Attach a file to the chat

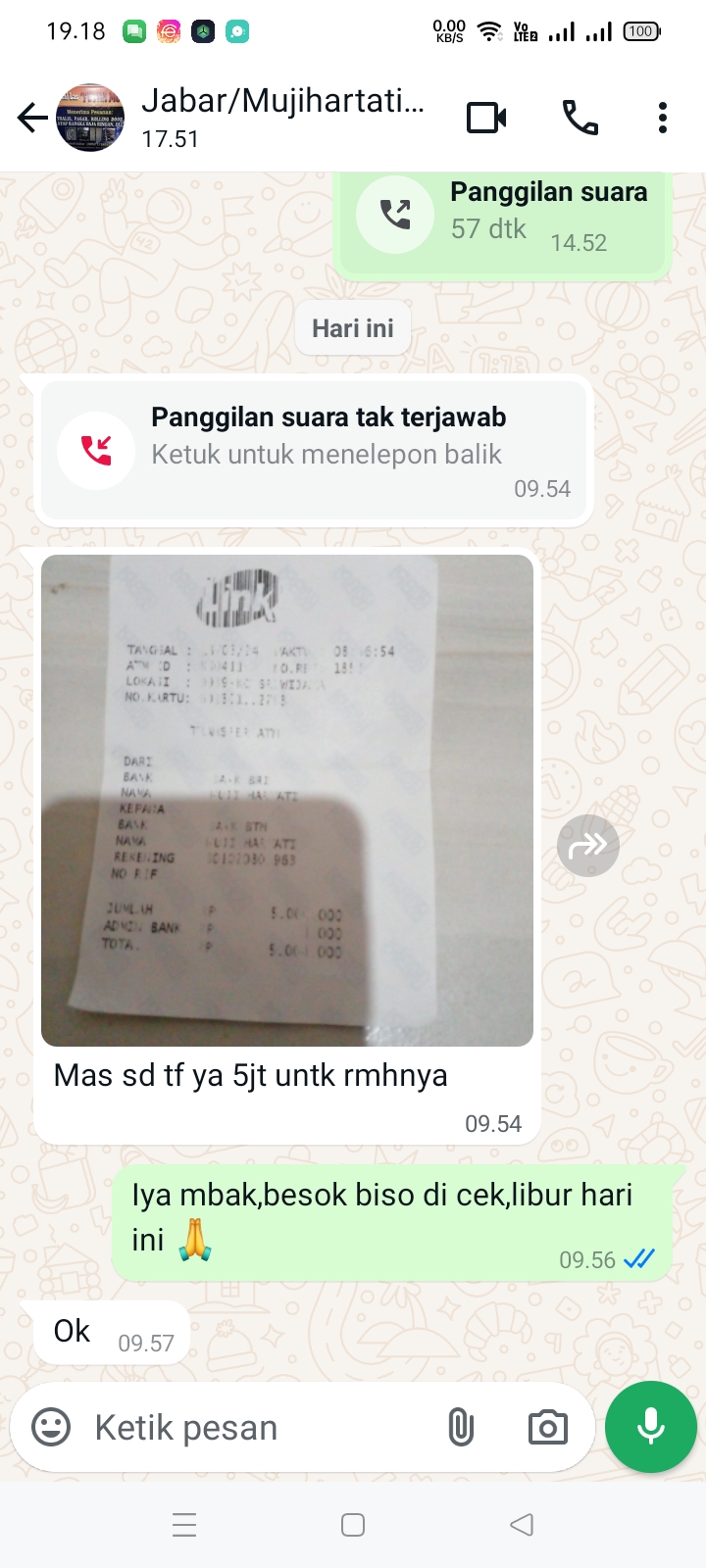tap(461, 1428)
